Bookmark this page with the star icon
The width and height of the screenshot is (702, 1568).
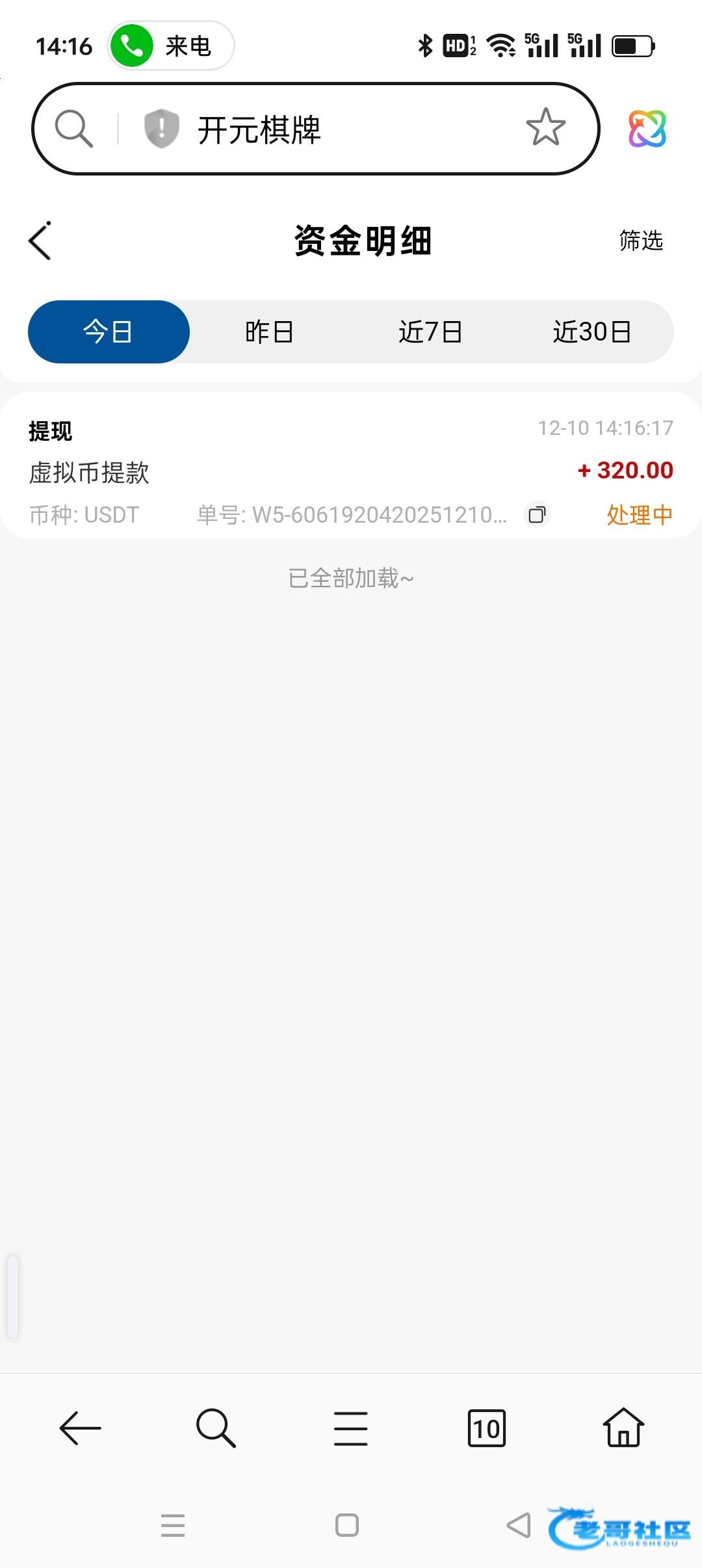point(545,128)
